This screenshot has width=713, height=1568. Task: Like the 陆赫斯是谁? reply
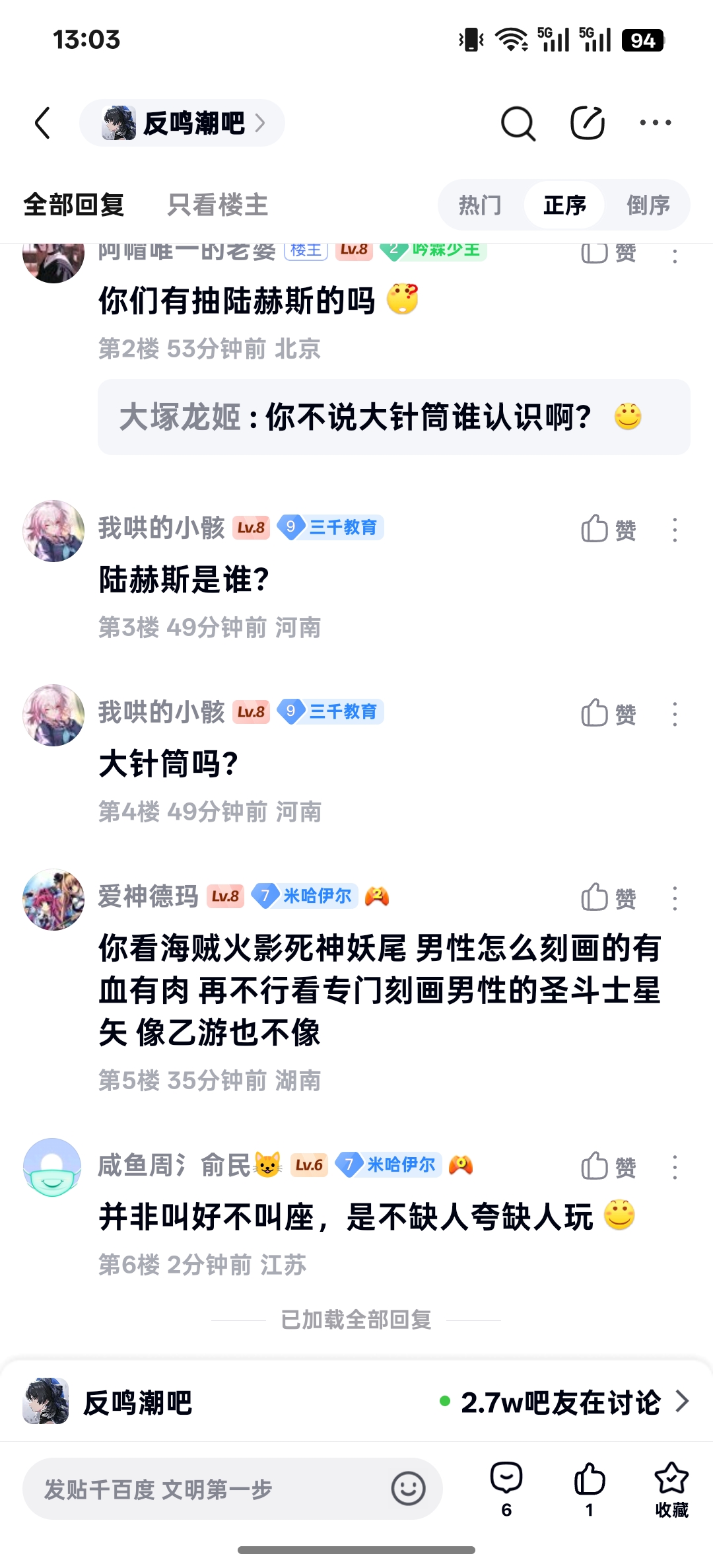coord(607,530)
